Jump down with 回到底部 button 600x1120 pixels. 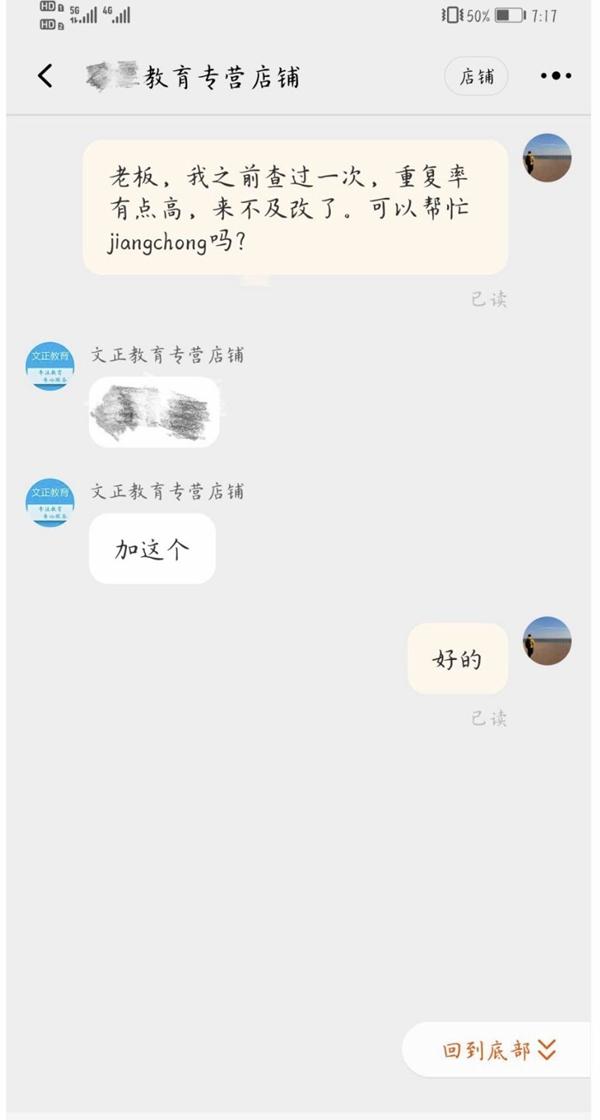(x=498, y=1050)
